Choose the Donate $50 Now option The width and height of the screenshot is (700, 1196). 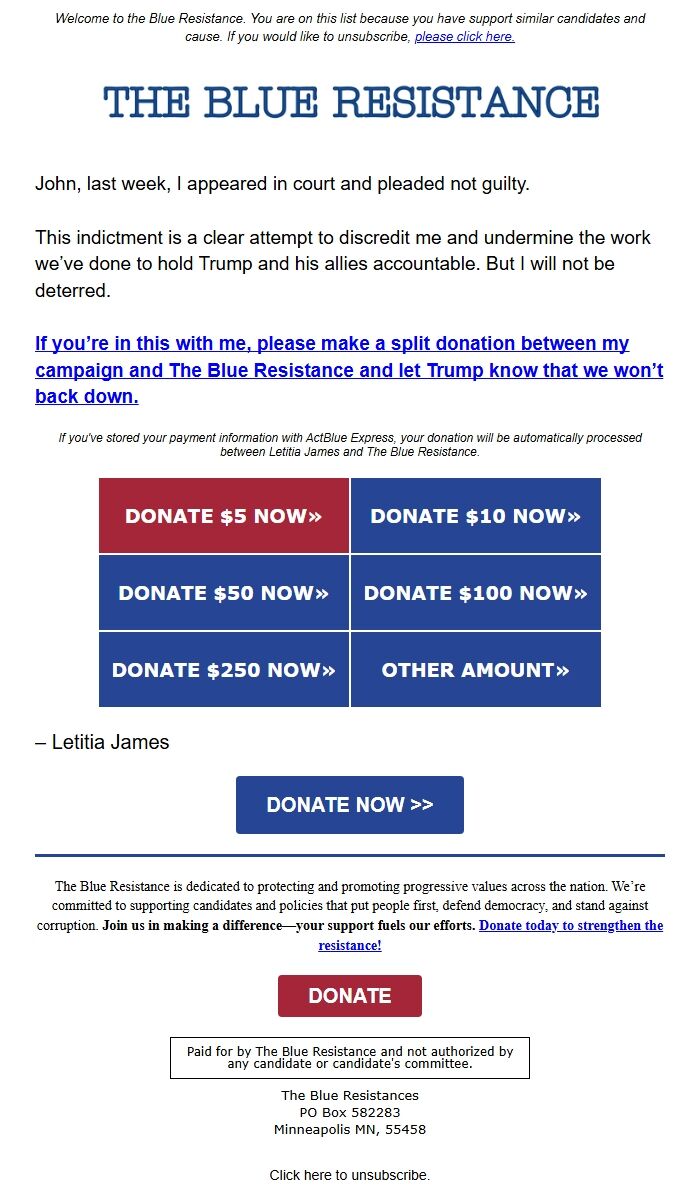pos(224,593)
